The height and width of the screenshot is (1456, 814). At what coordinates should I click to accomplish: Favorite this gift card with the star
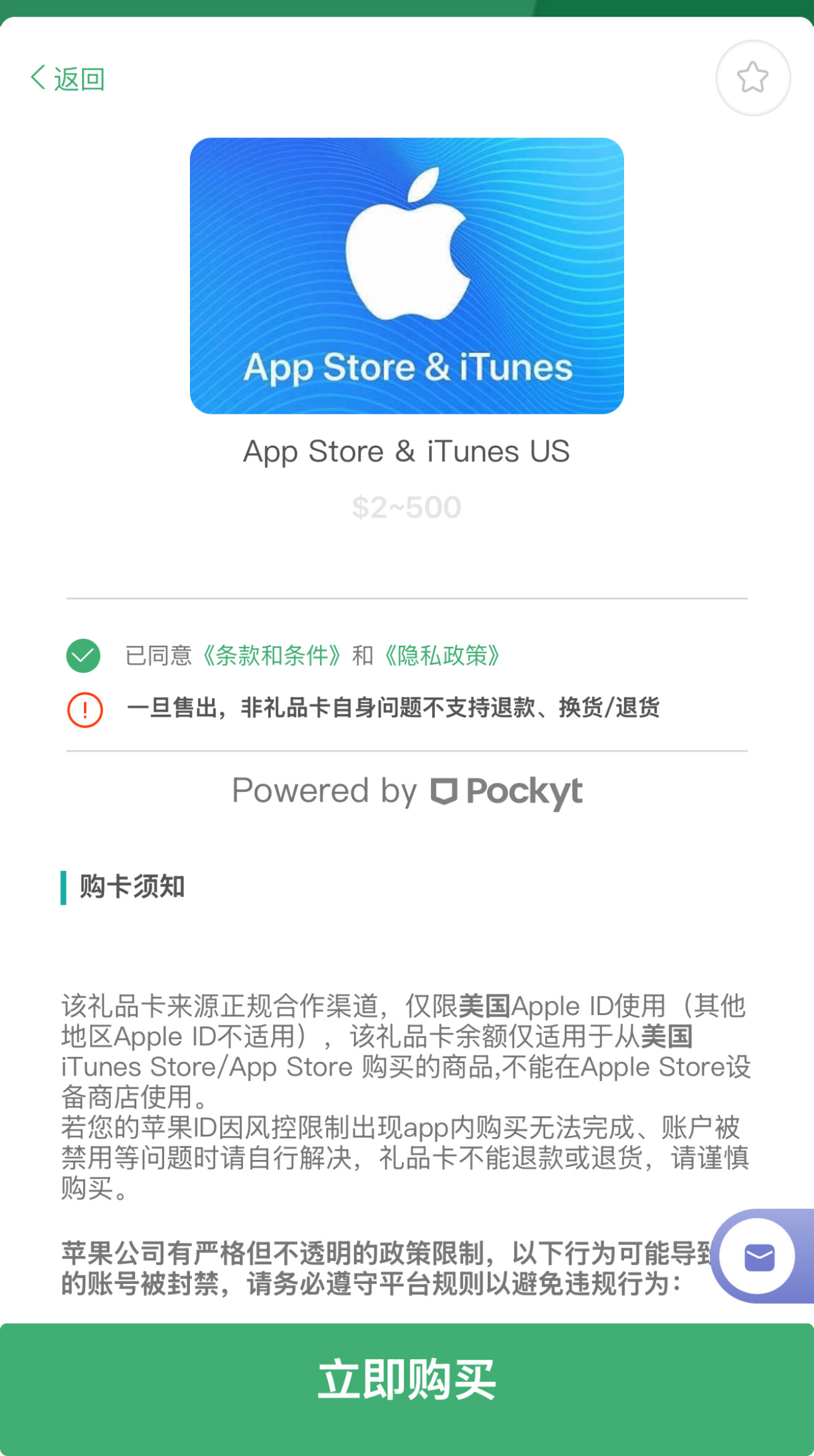752,78
